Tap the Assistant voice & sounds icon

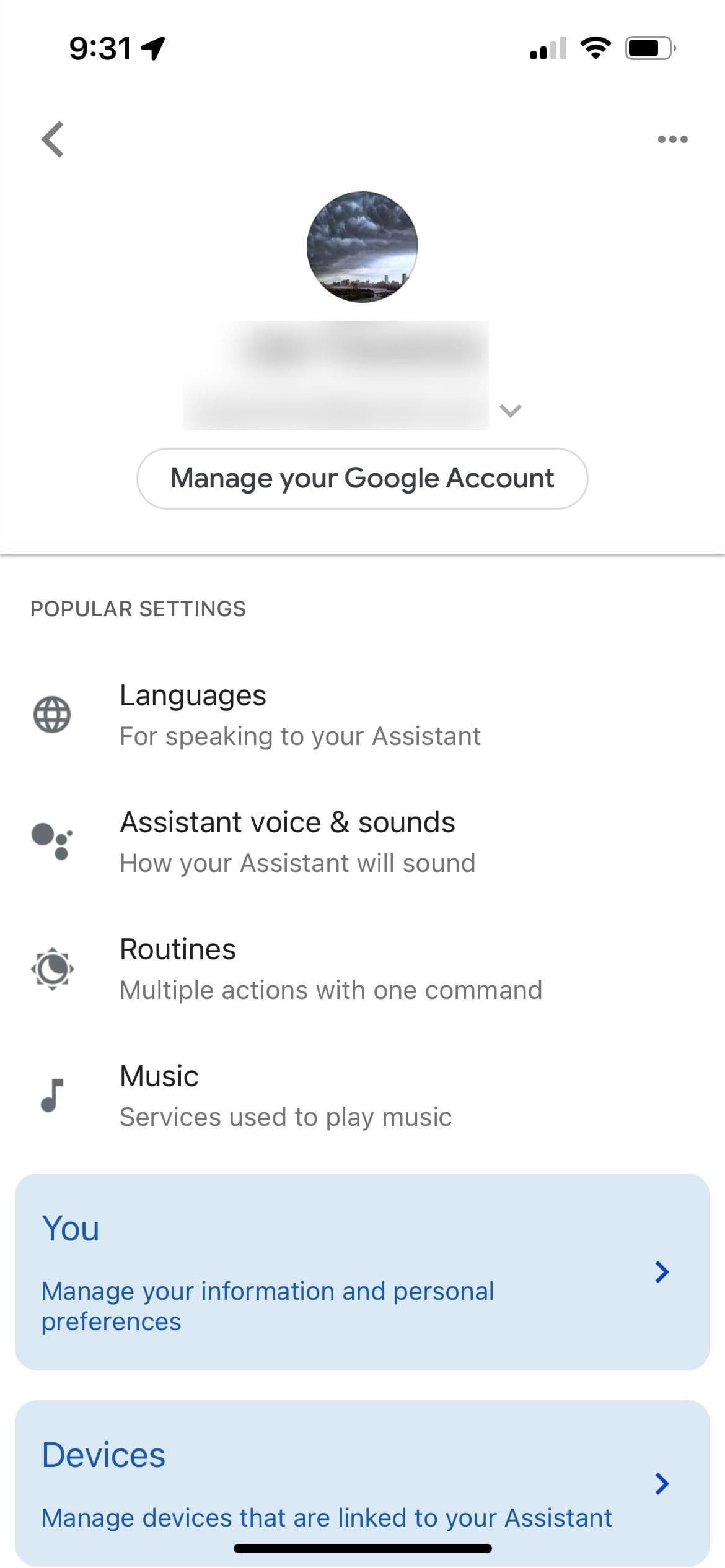tap(52, 841)
